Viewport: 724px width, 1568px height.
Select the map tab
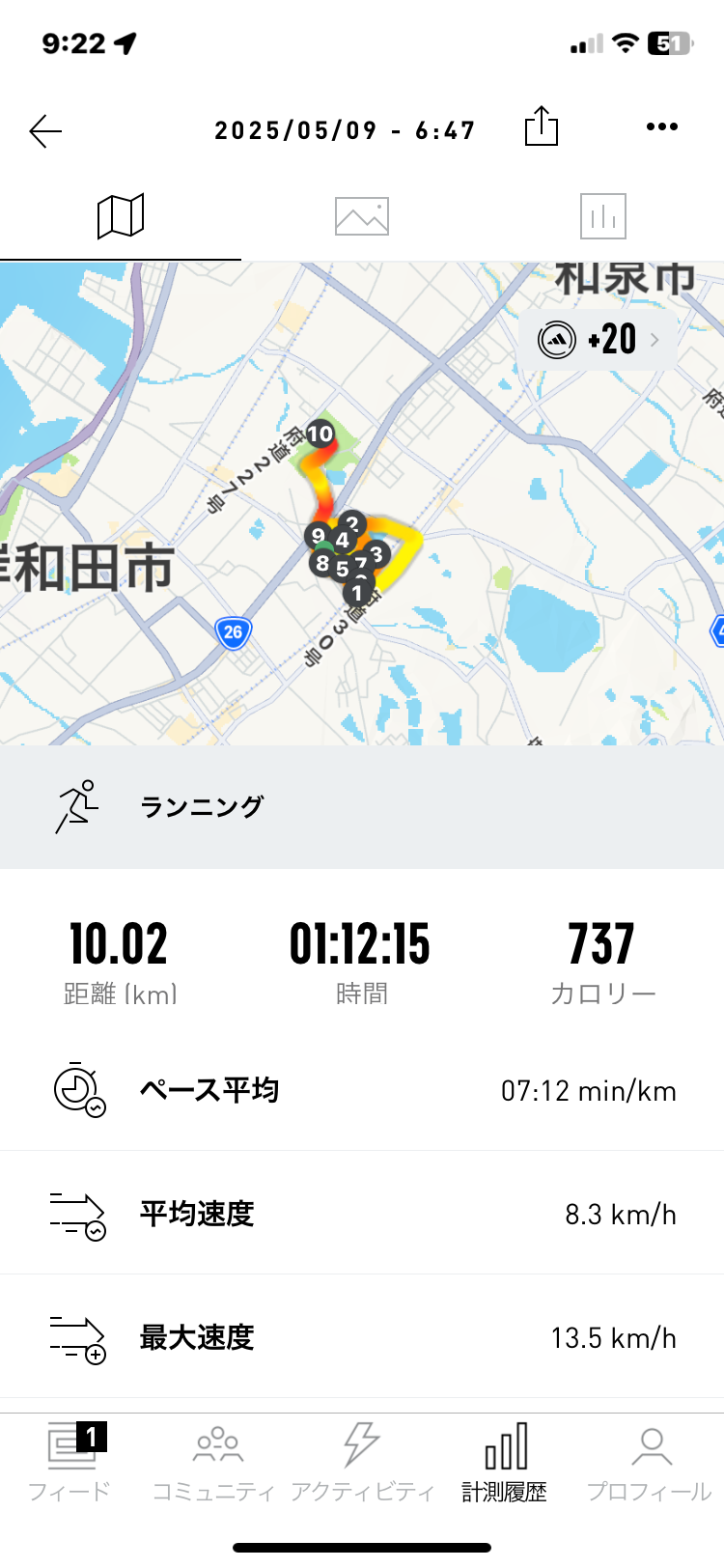tap(121, 216)
